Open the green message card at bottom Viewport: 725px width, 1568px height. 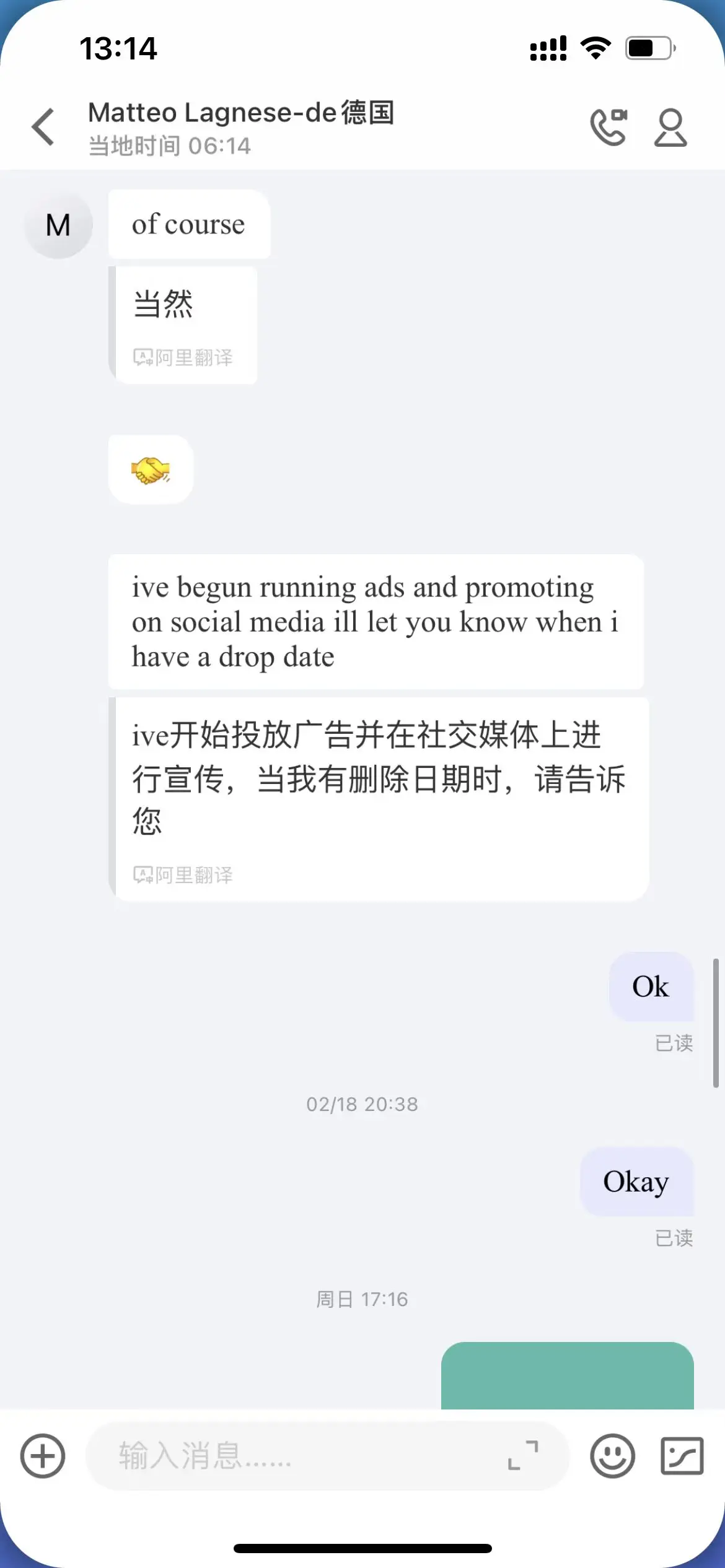point(567,1375)
